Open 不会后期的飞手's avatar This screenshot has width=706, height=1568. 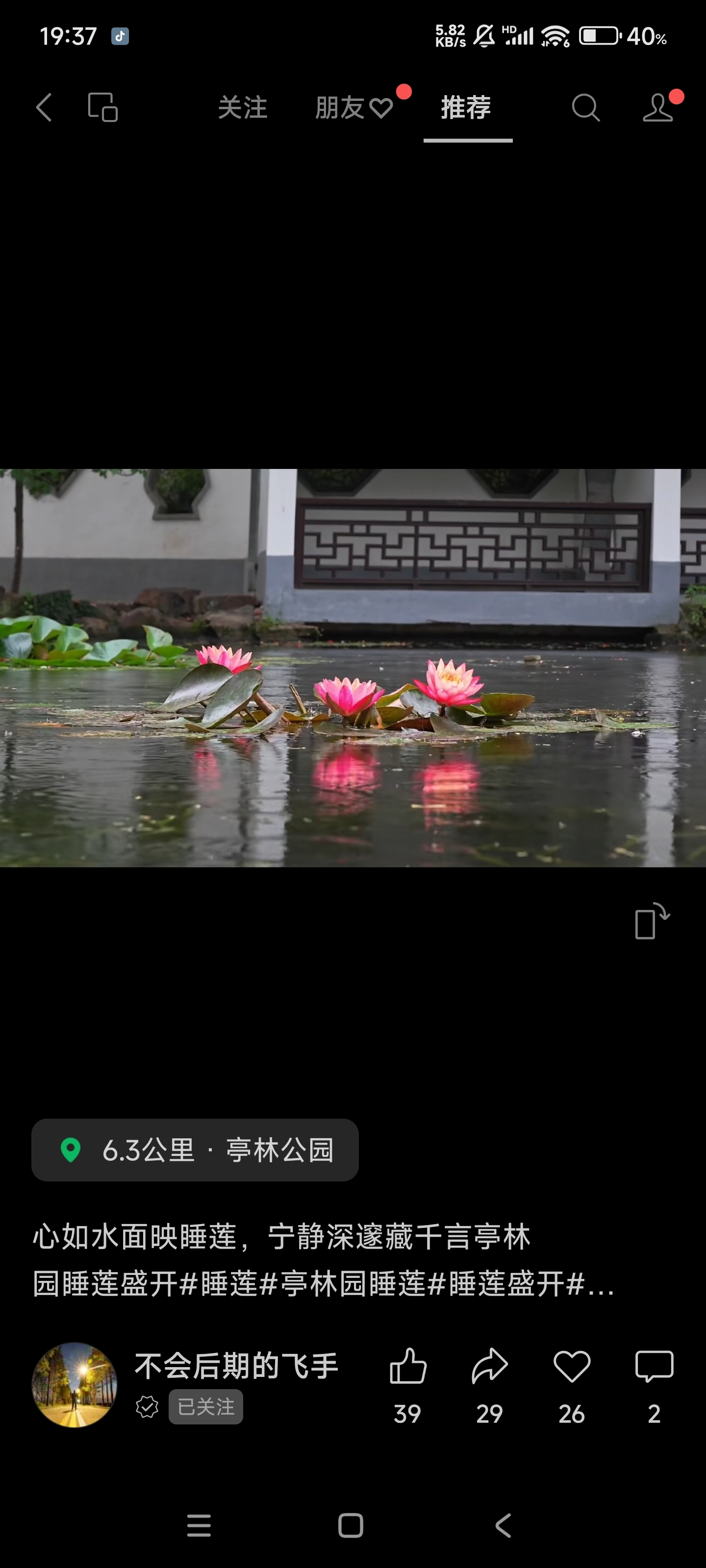75,1385
